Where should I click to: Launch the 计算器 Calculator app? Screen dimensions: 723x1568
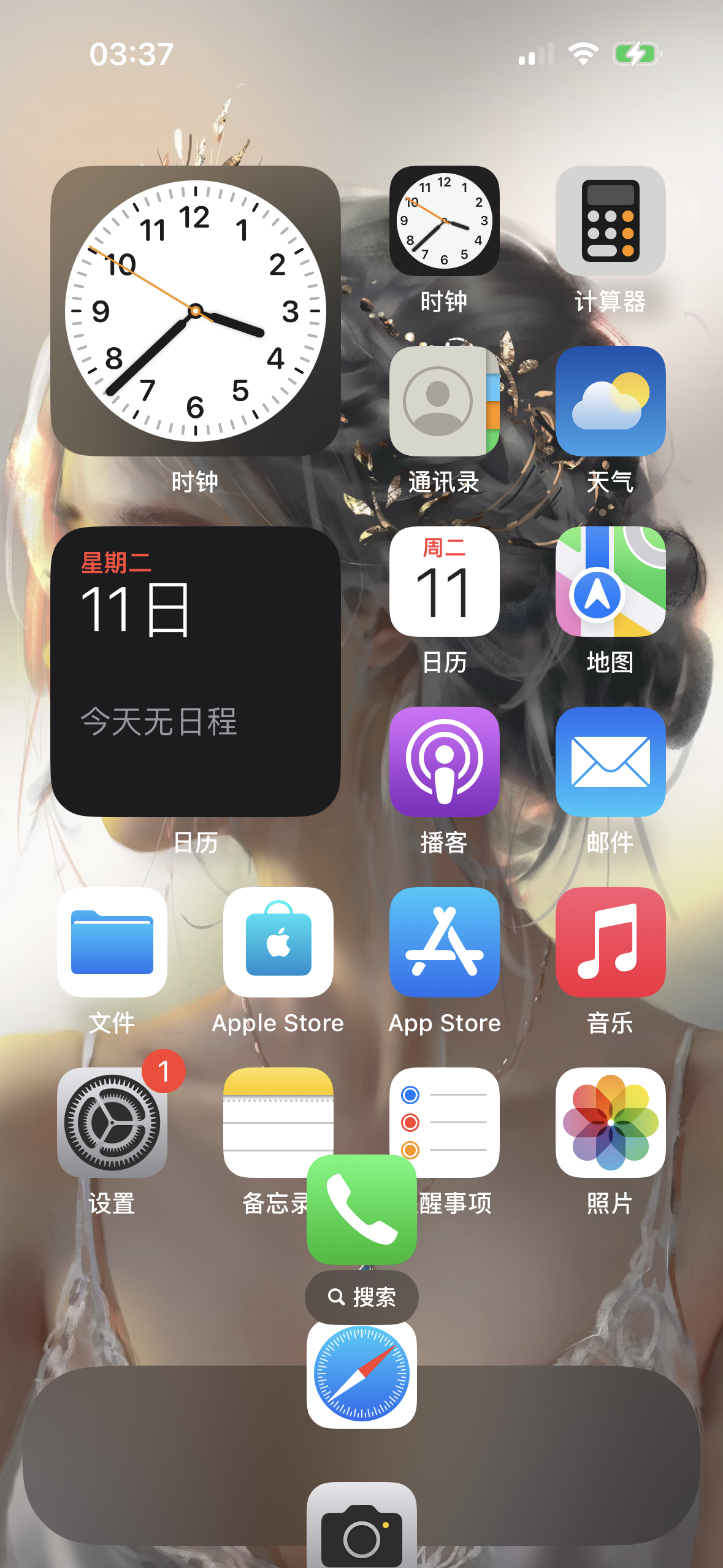pyautogui.click(x=610, y=221)
